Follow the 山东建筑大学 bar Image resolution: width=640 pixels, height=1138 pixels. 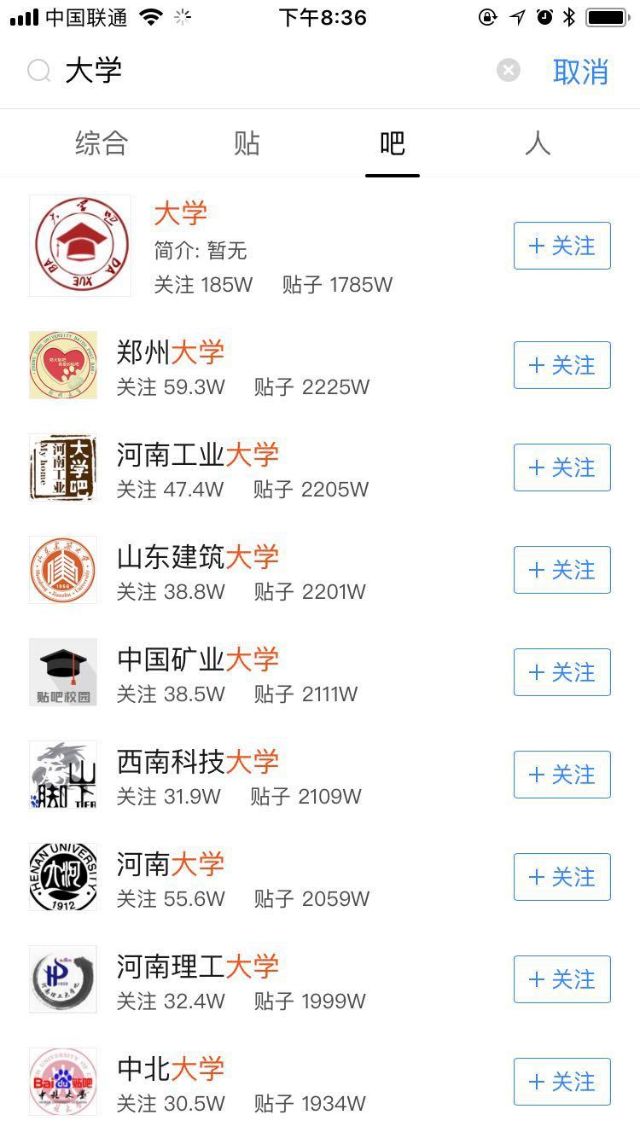562,570
